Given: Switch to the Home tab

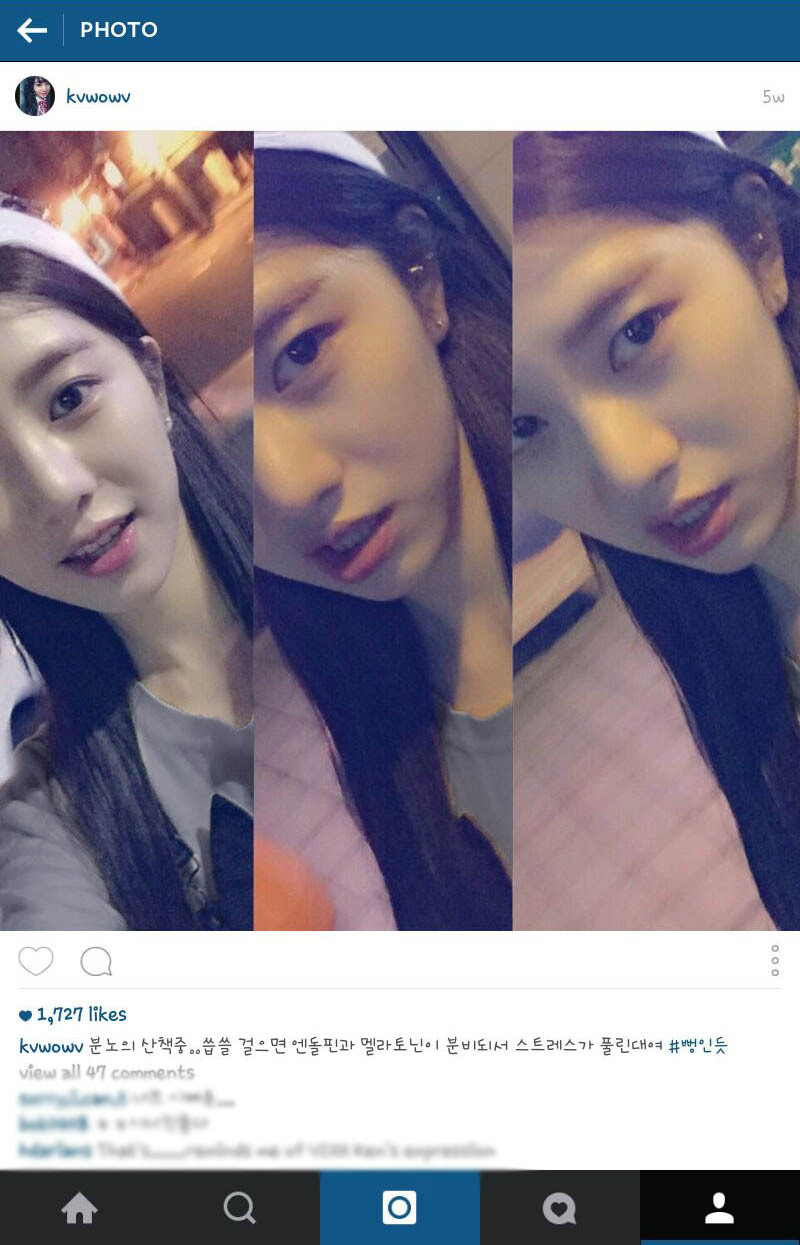Looking at the screenshot, I should (x=80, y=1208).
